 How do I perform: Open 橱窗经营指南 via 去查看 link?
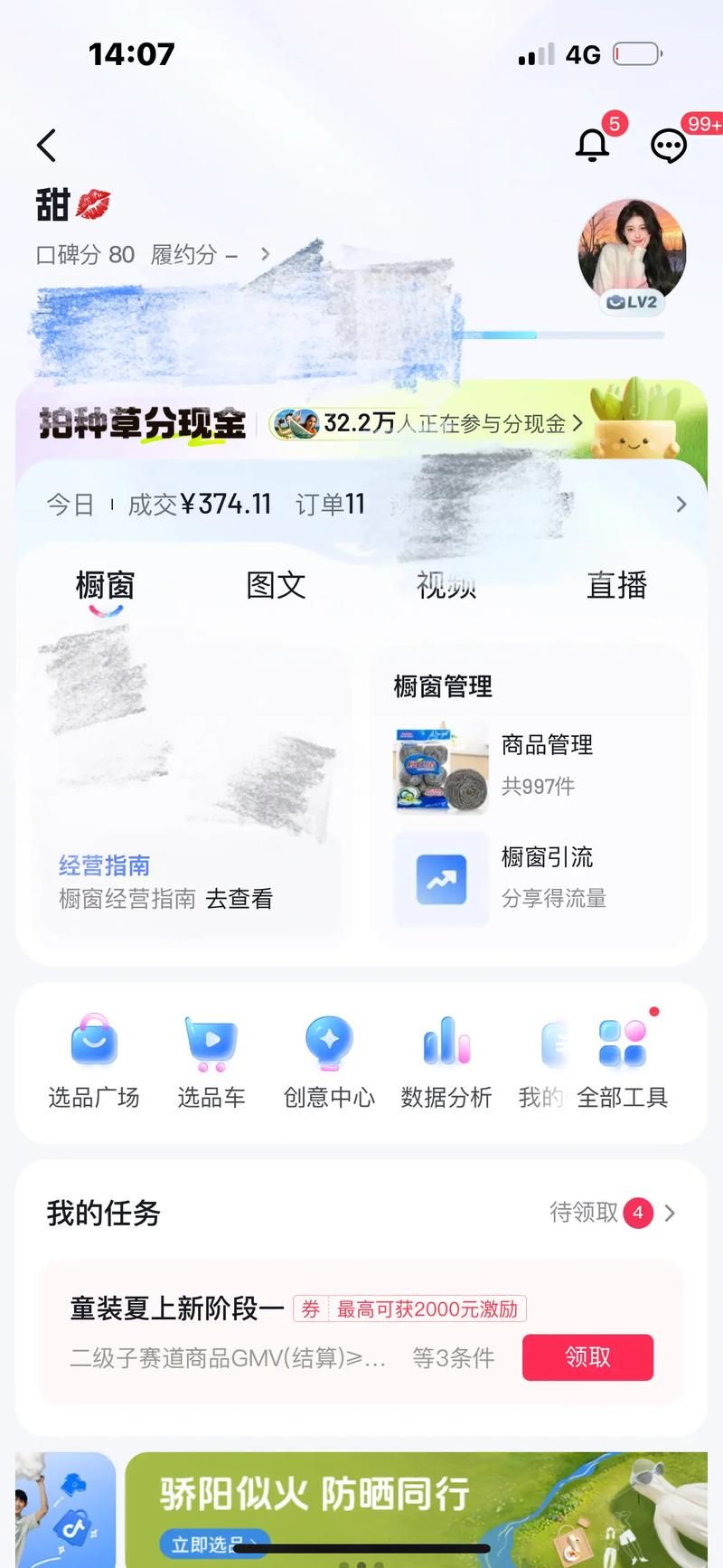pyautogui.click(x=239, y=899)
